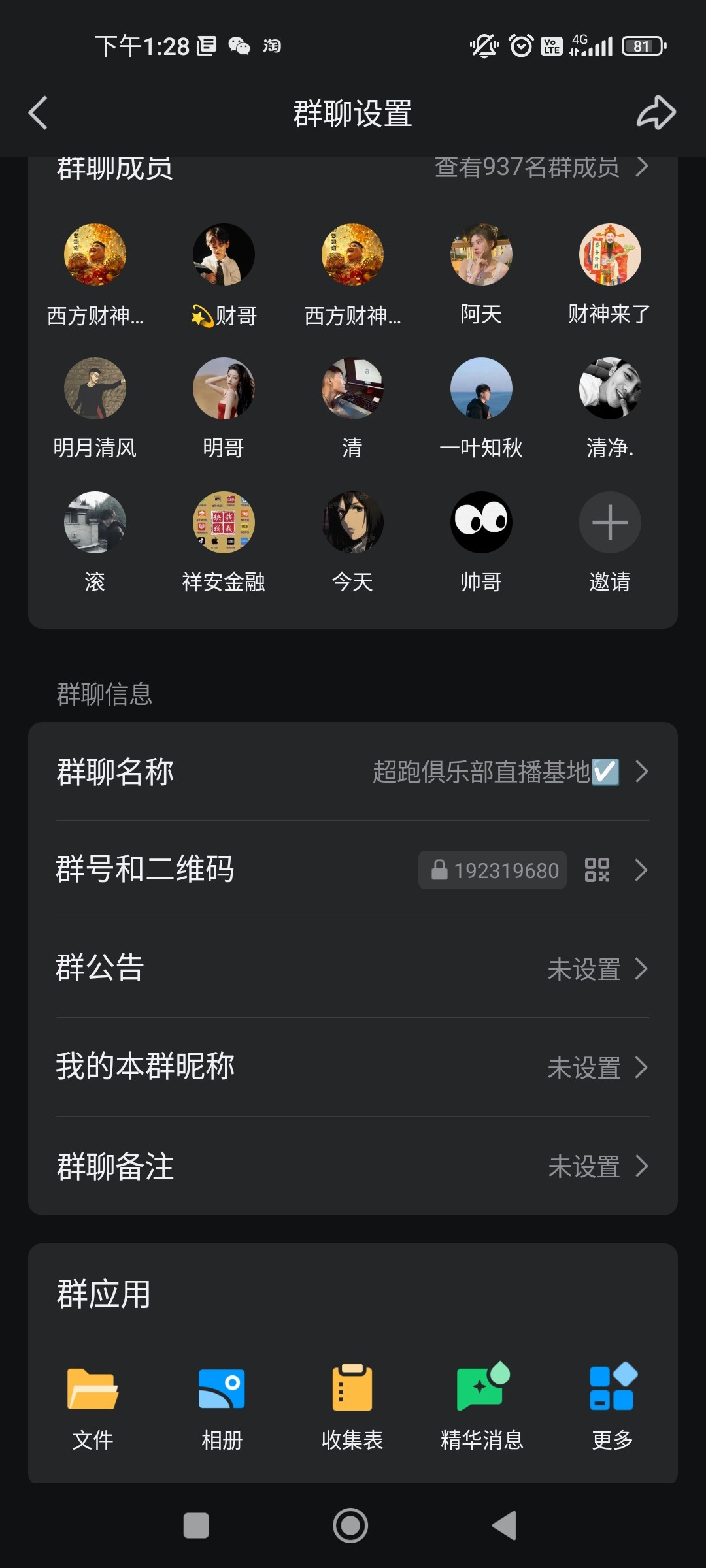Tap the Android home navigation button
This screenshot has width=706, height=1568.
point(350,1526)
